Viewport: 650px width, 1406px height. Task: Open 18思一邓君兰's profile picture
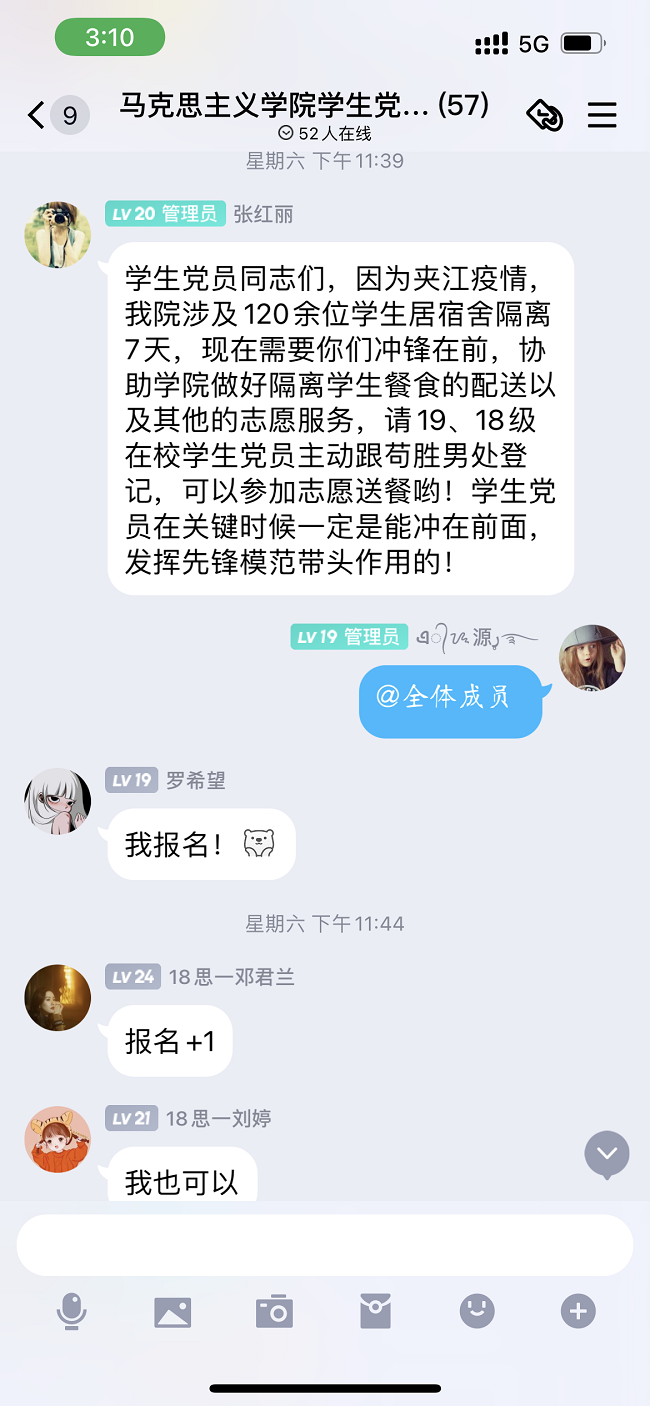tap(58, 997)
